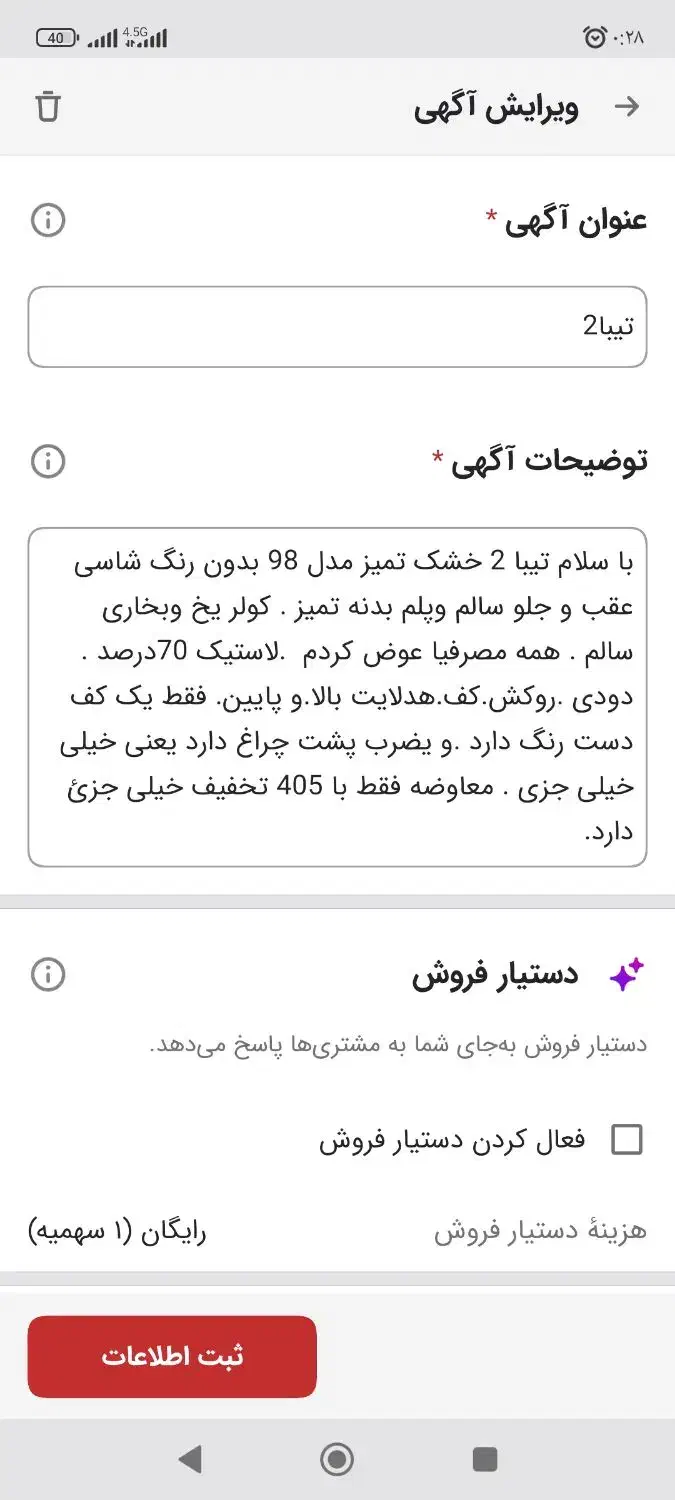This screenshot has width=675, height=1500.
Task: Edit the ad title field containing تیبا2
Action: pyautogui.click(x=337, y=327)
